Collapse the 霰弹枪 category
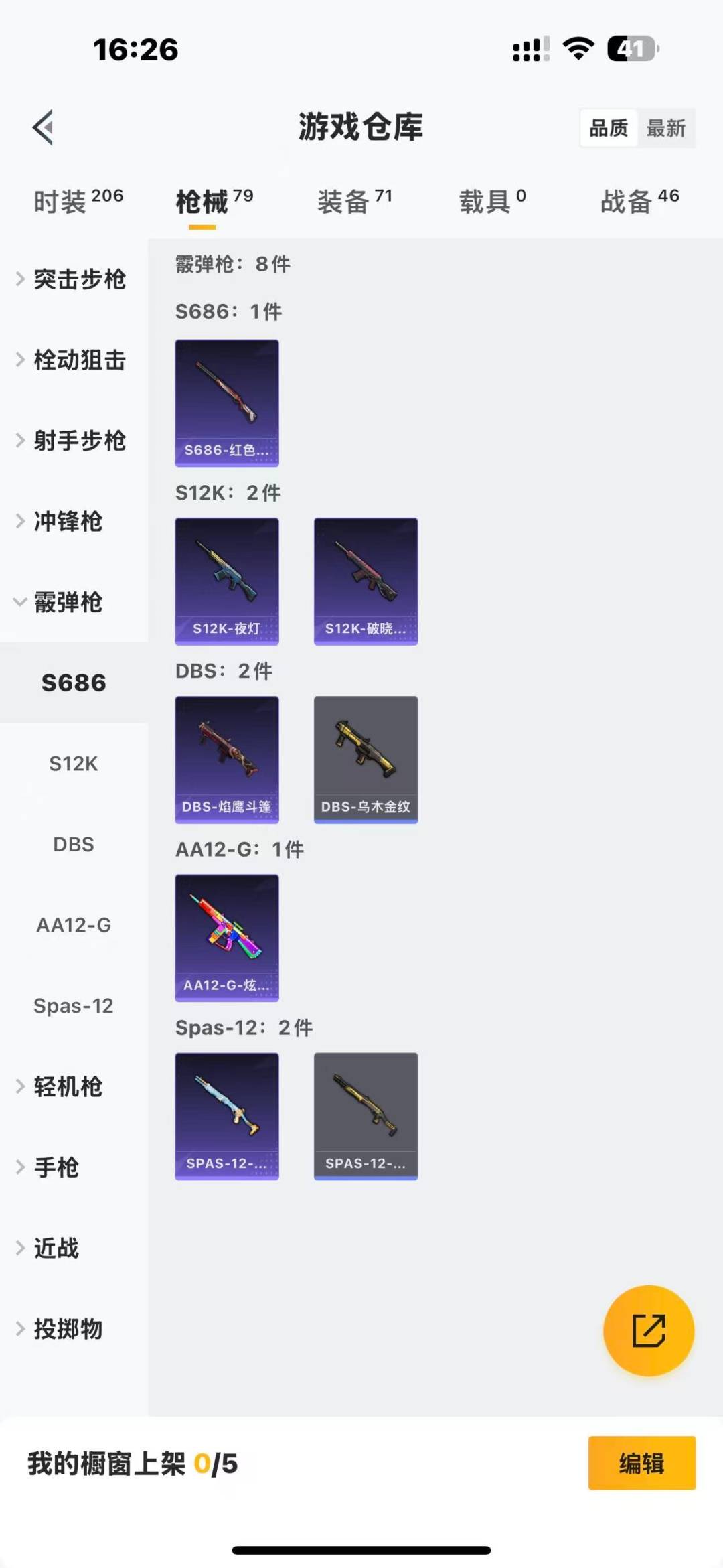The width and height of the screenshot is (723, 1568). tap(67, 602)
